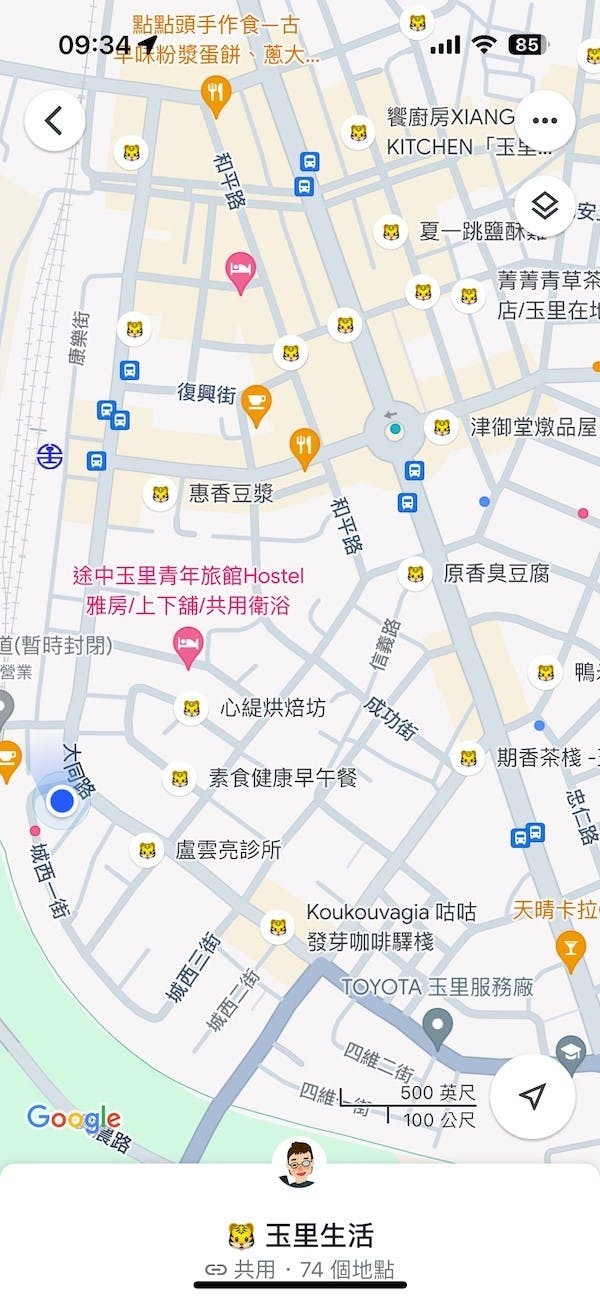Screen dimensions: 600x1301
Task: Select the 復興街 coffee shop marker
Action: 257,403
